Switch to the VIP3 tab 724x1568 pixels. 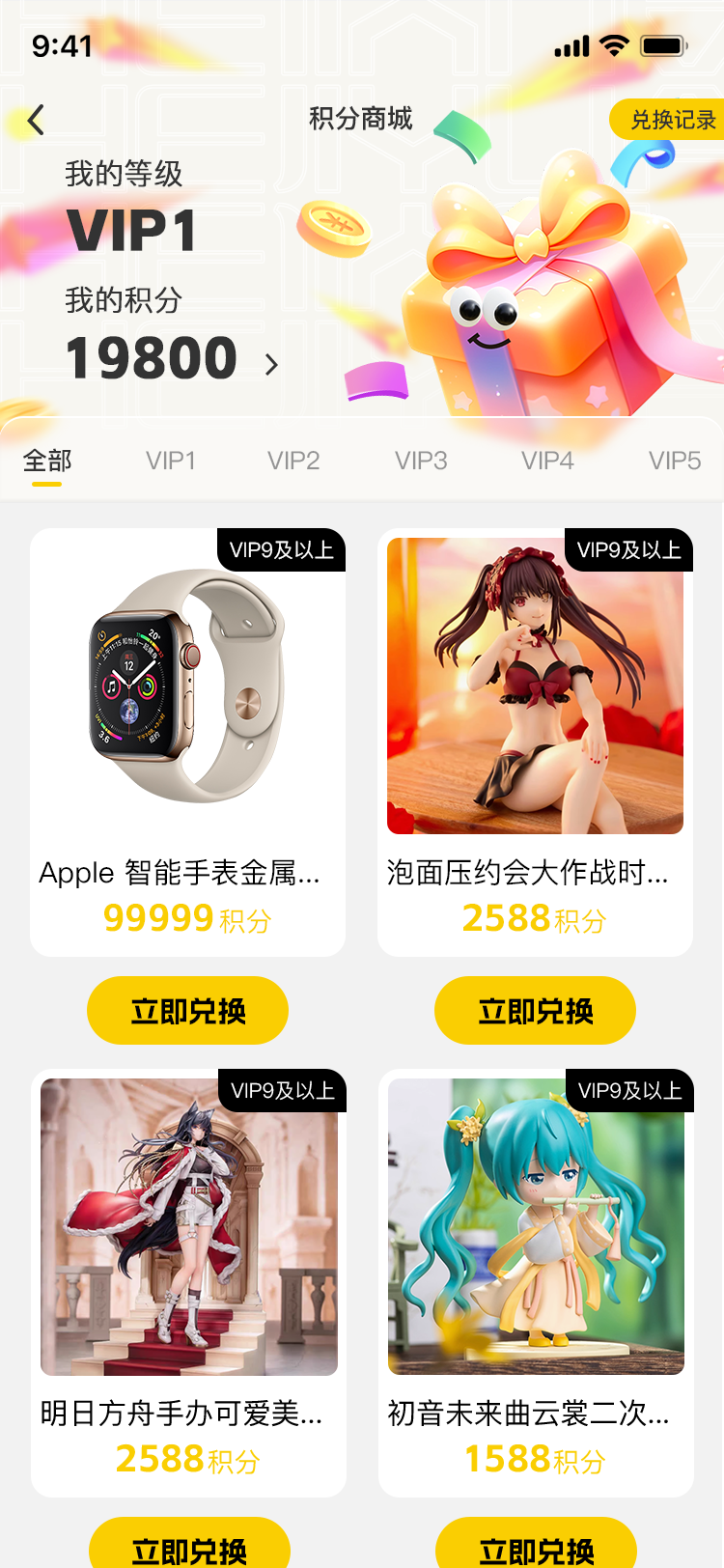click(x=421, y=461)
